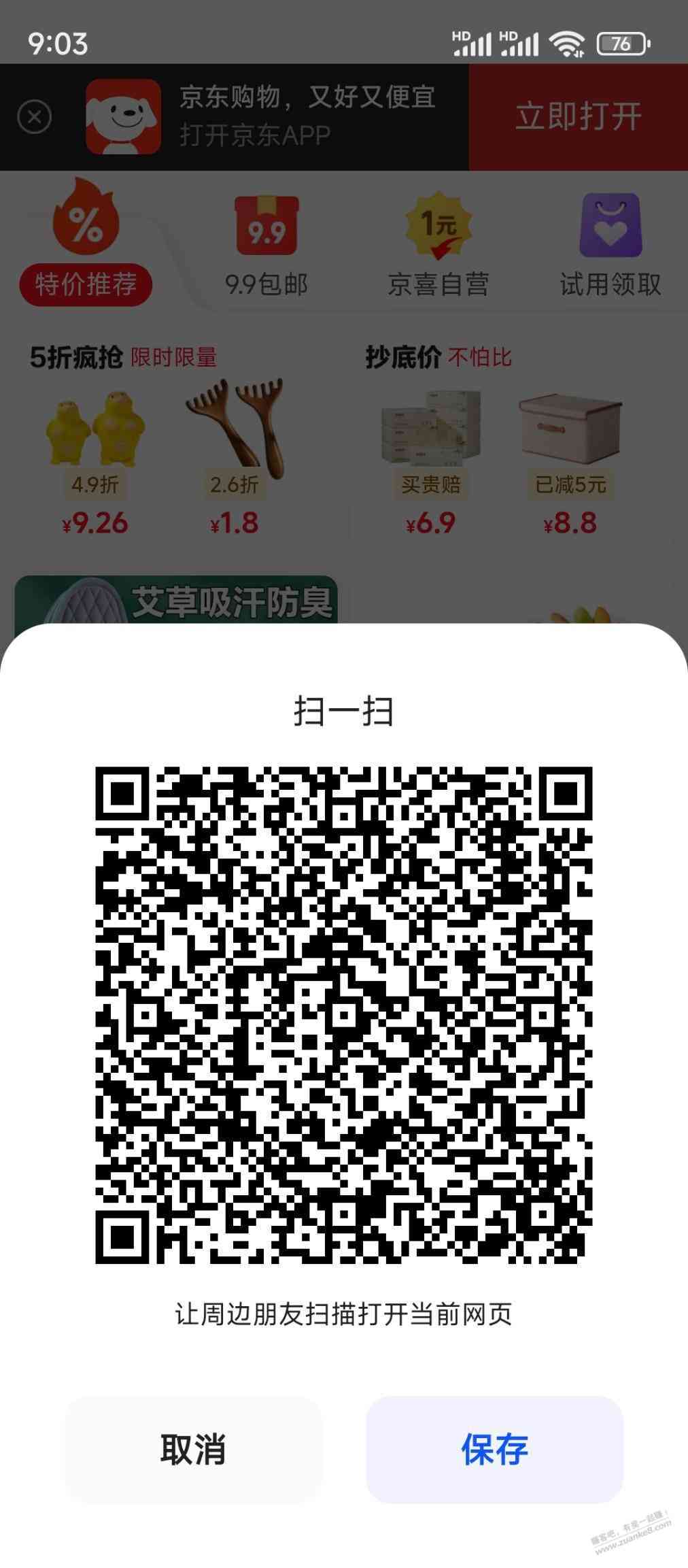688x1568 pixels.
Task: Dismiss the 京东APP banner
Action: click(34, 117)
